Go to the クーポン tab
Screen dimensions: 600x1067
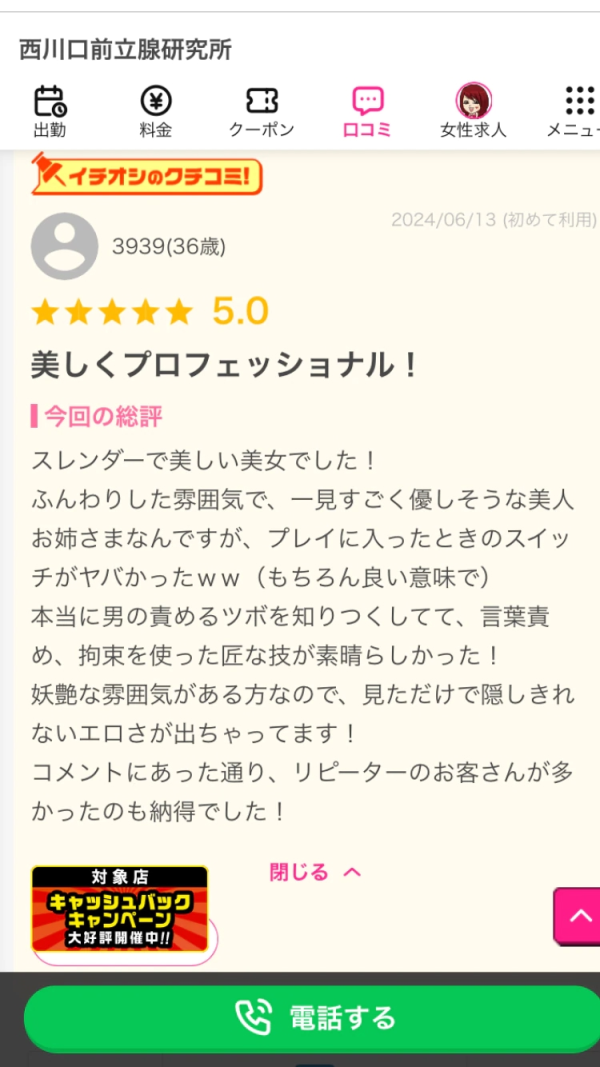[x=261, y=112]
